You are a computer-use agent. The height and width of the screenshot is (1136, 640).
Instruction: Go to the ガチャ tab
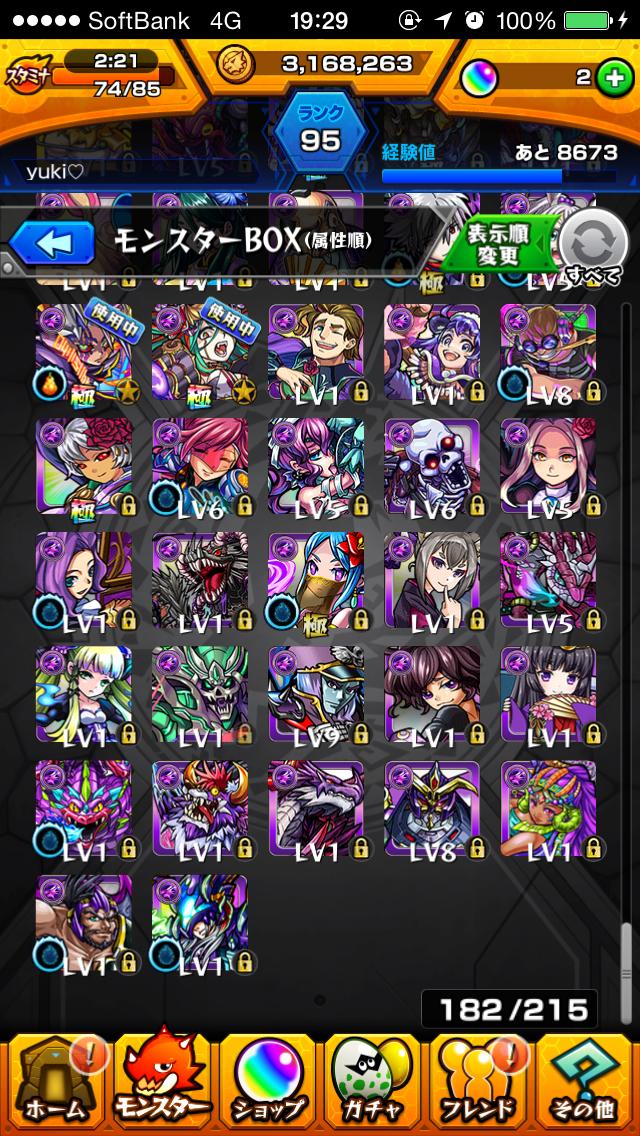[373, 1085]
